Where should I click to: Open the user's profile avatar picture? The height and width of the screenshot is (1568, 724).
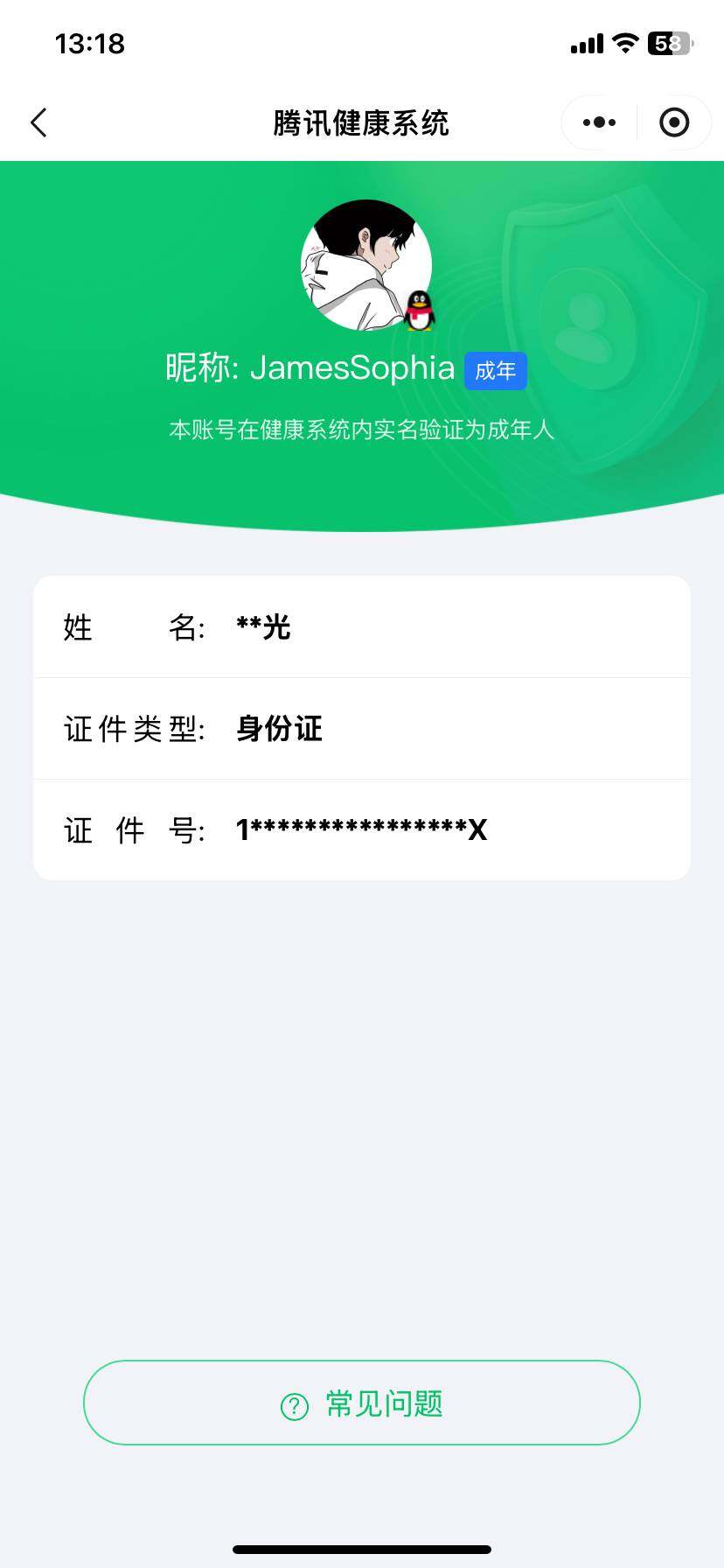[x=362, y=262]
